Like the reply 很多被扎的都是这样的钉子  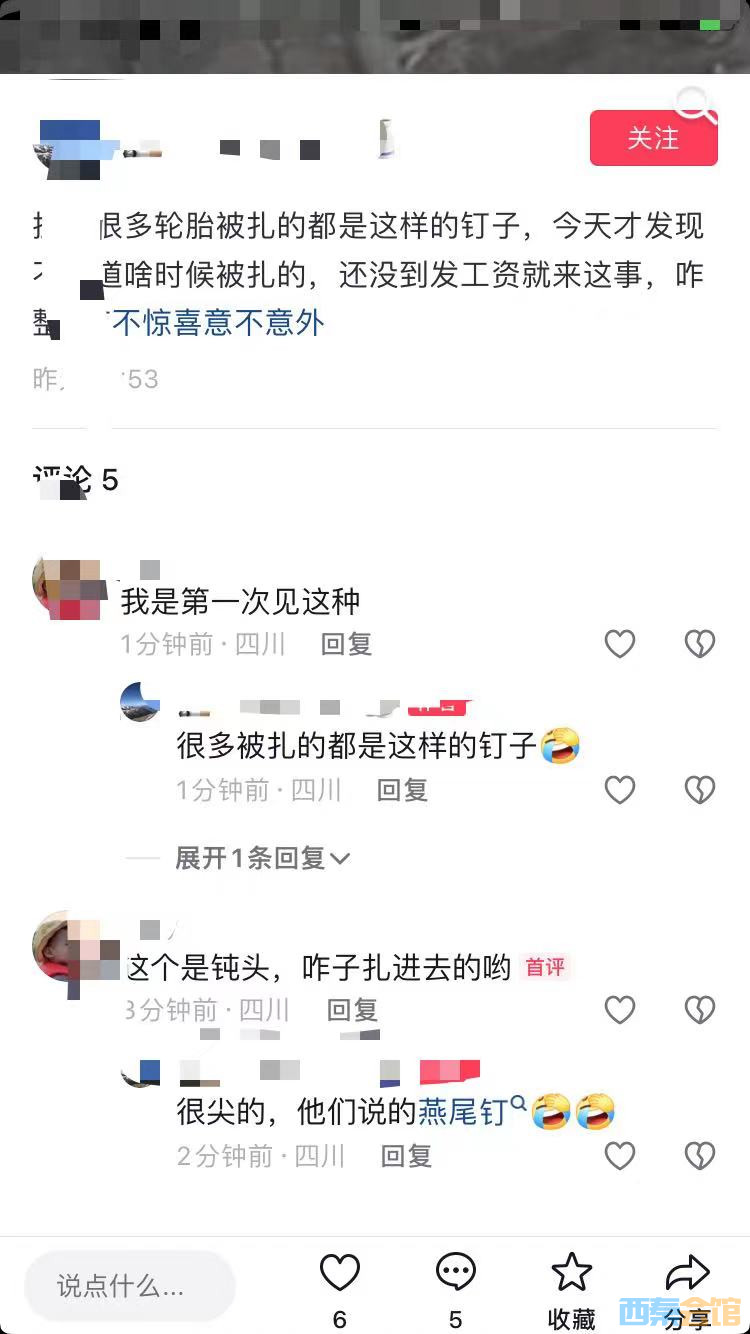pyautogui.click(x=620, y=790)
